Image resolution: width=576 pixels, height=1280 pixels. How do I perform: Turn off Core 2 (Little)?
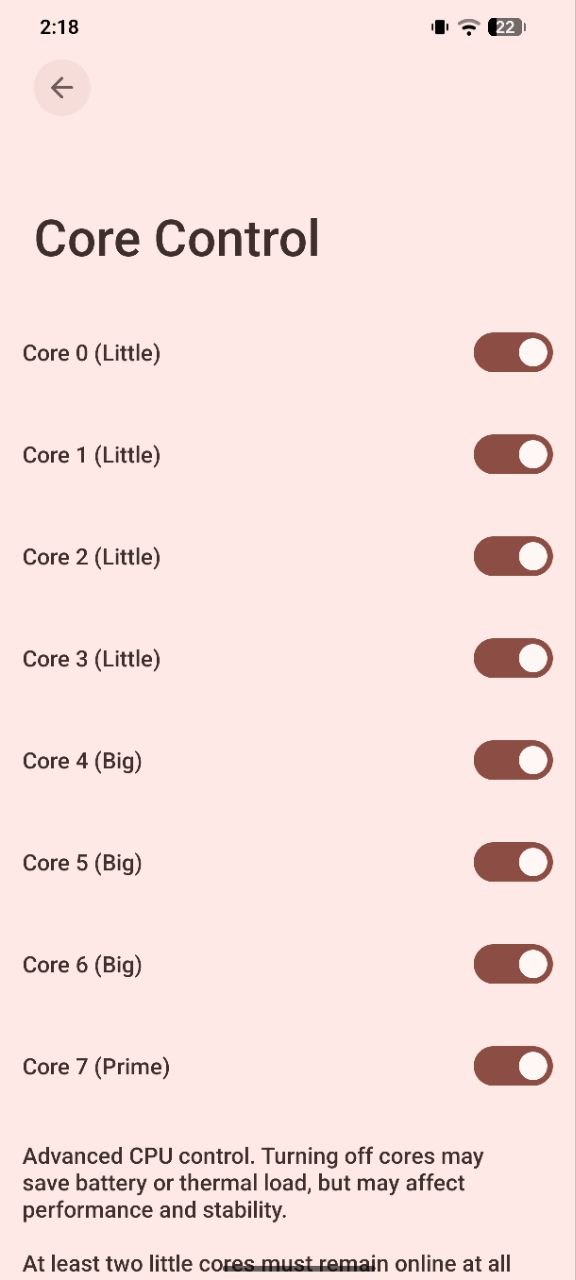tap(513, 557)
